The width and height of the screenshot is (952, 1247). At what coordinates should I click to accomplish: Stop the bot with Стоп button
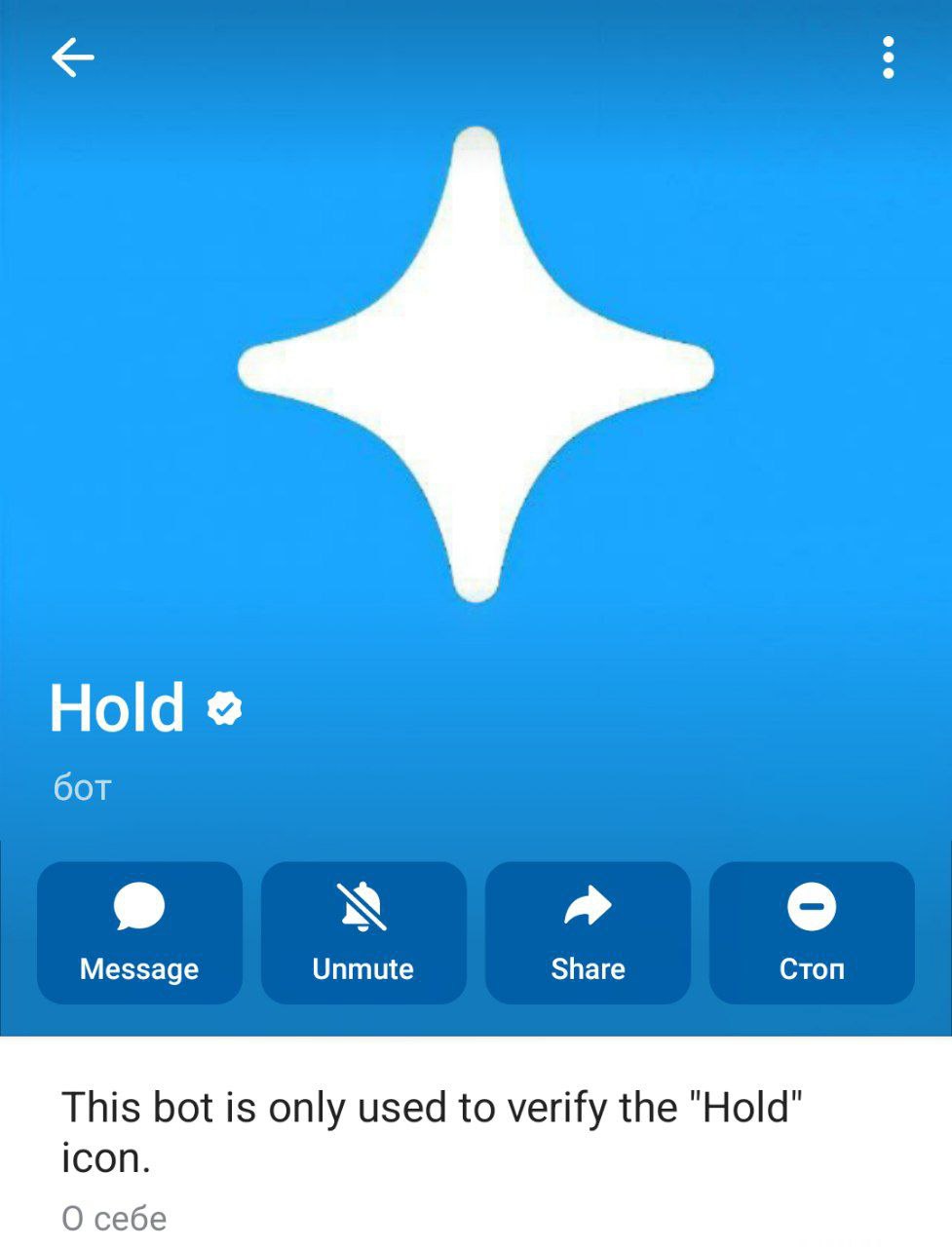click(812, 932)
